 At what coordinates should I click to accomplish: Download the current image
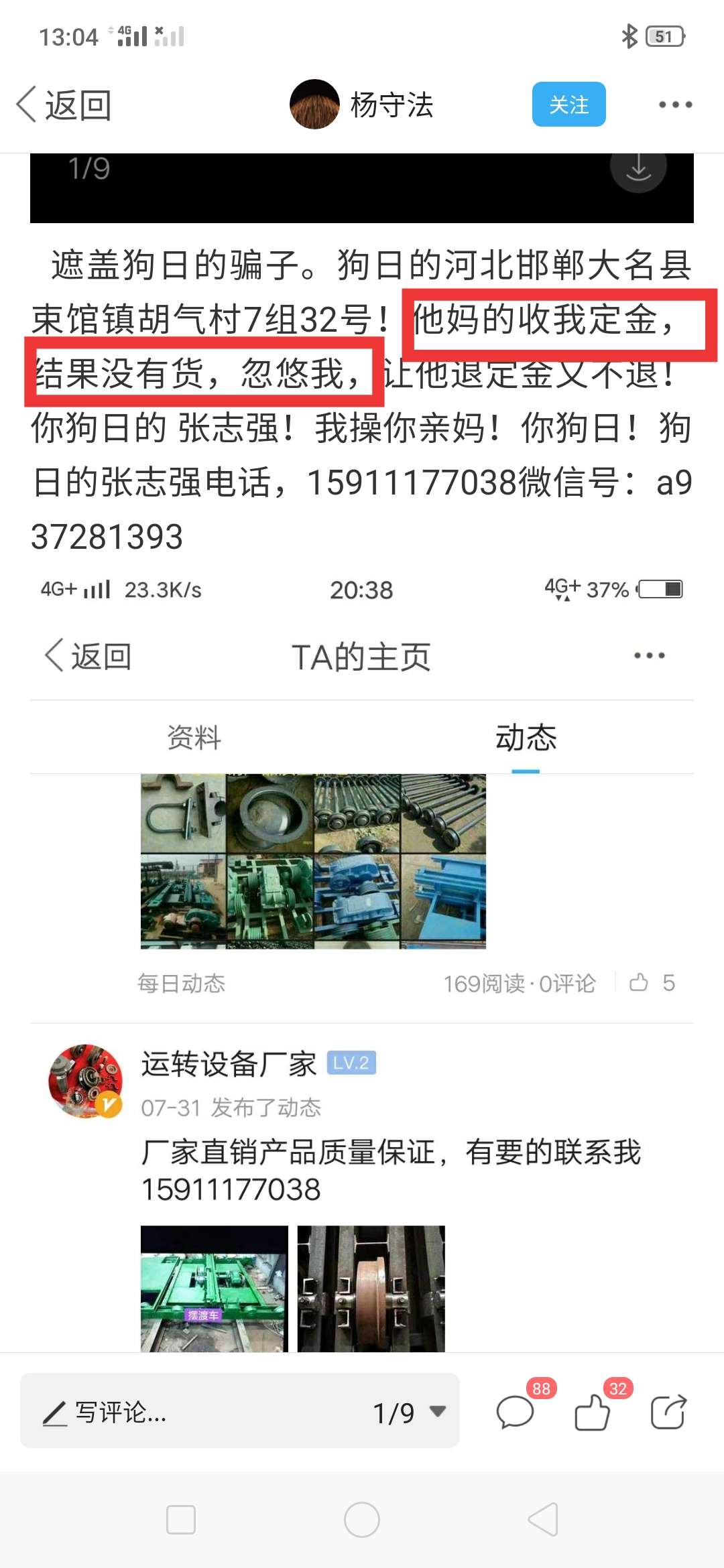click(x=638, y=168)
